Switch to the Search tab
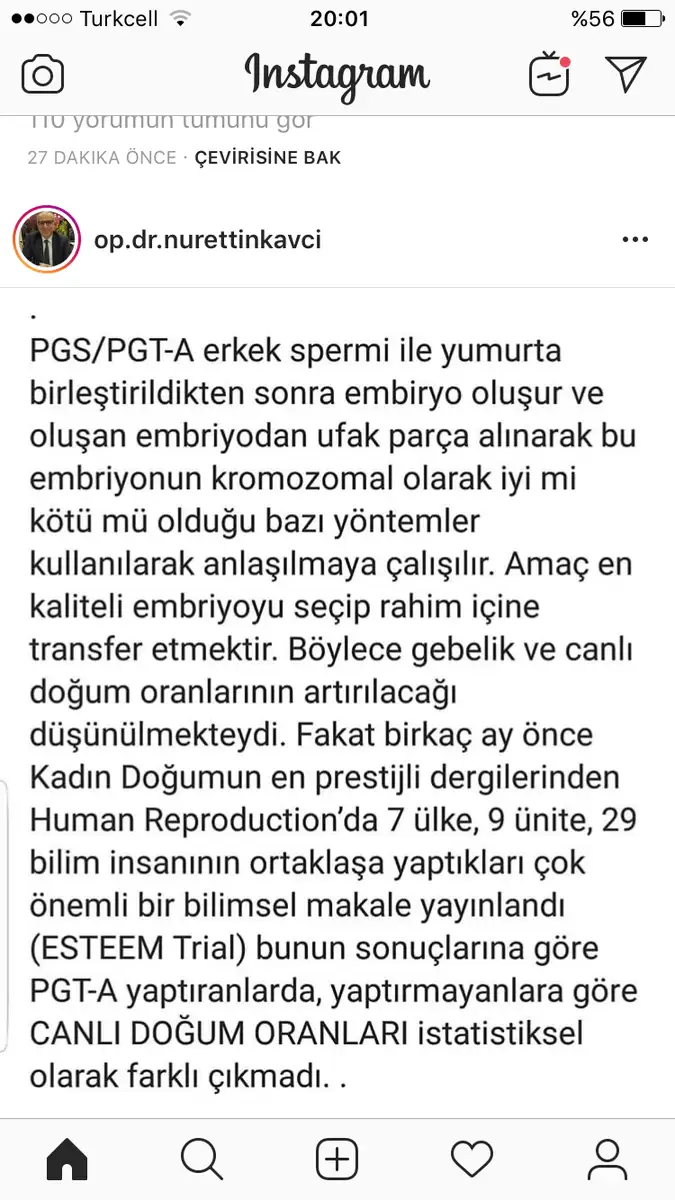675x1200 pixels. click(202, 1159)
